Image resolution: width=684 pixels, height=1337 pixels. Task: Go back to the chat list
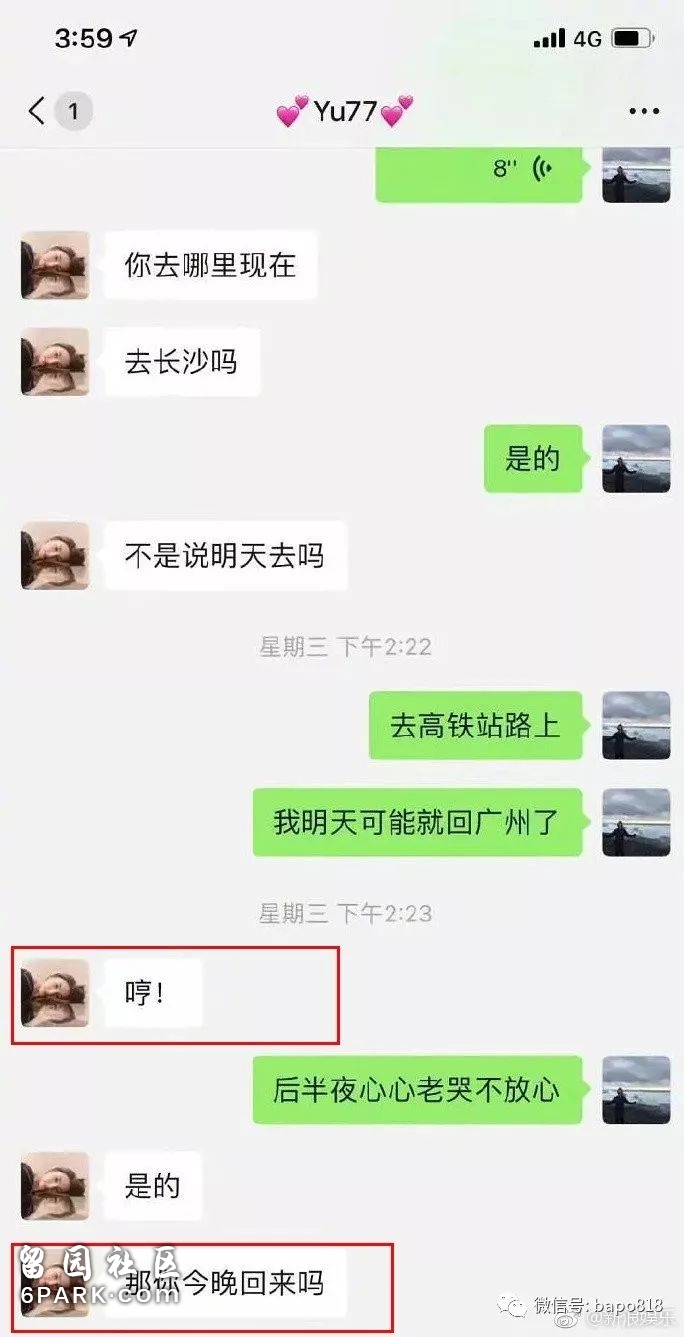pos(38,111)
